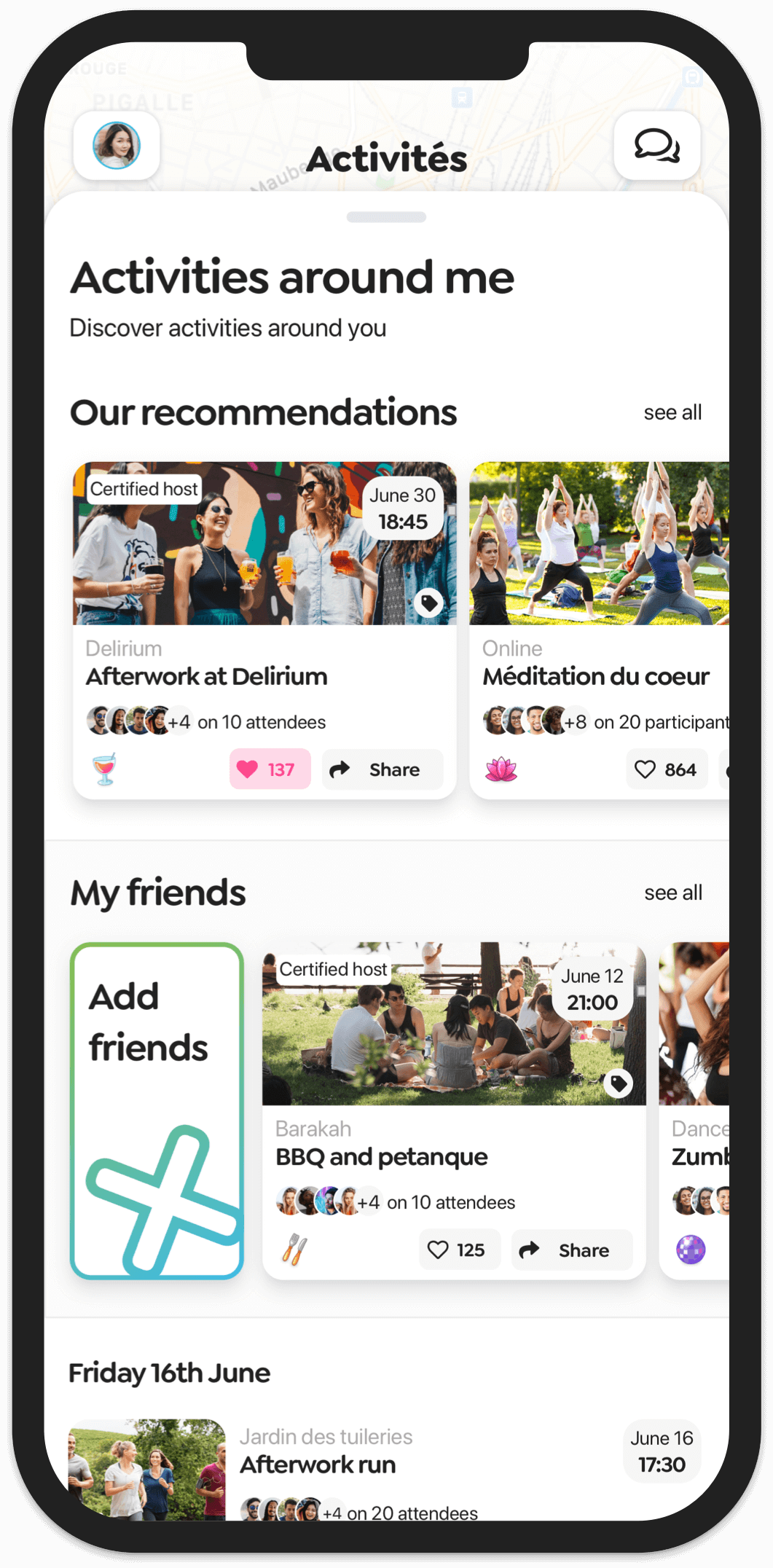Unlike Afterwork at Delirium with 137 likes
Screen dimensions: 773x1568
tap(270, 769)
